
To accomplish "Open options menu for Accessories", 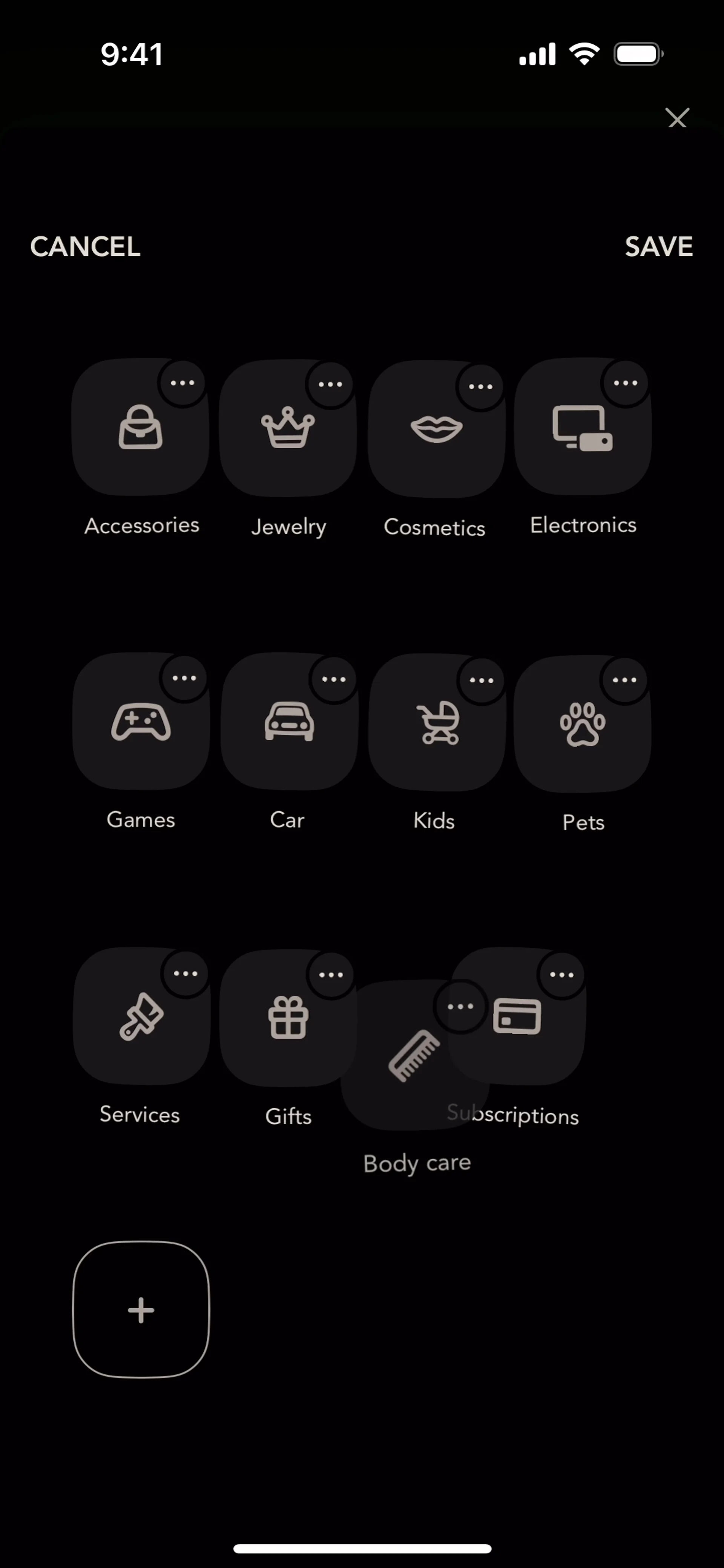I will (x=182, y=383).
